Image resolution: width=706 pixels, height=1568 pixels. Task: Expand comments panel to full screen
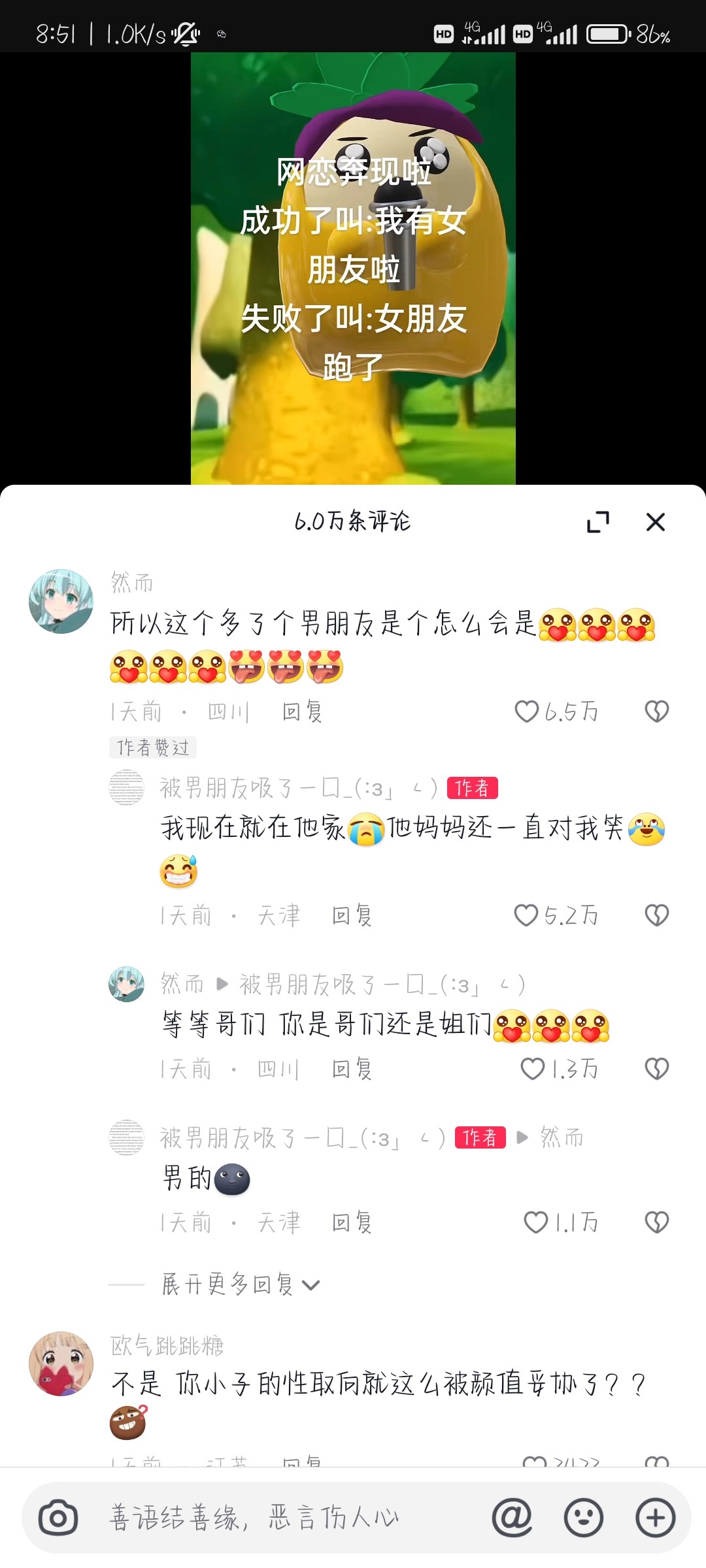coord(598,522)
